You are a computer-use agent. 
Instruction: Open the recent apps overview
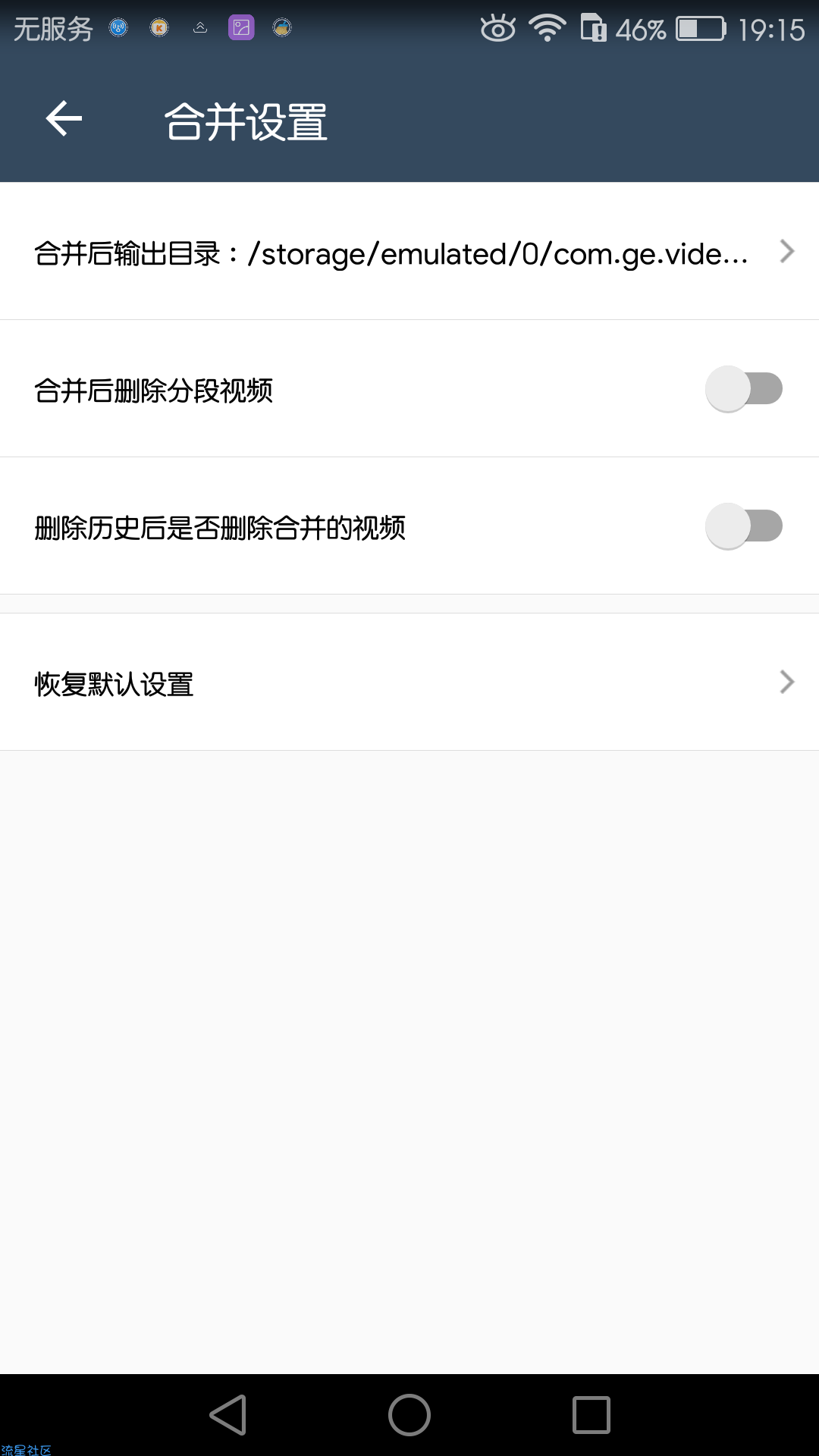pos(591,1415)
